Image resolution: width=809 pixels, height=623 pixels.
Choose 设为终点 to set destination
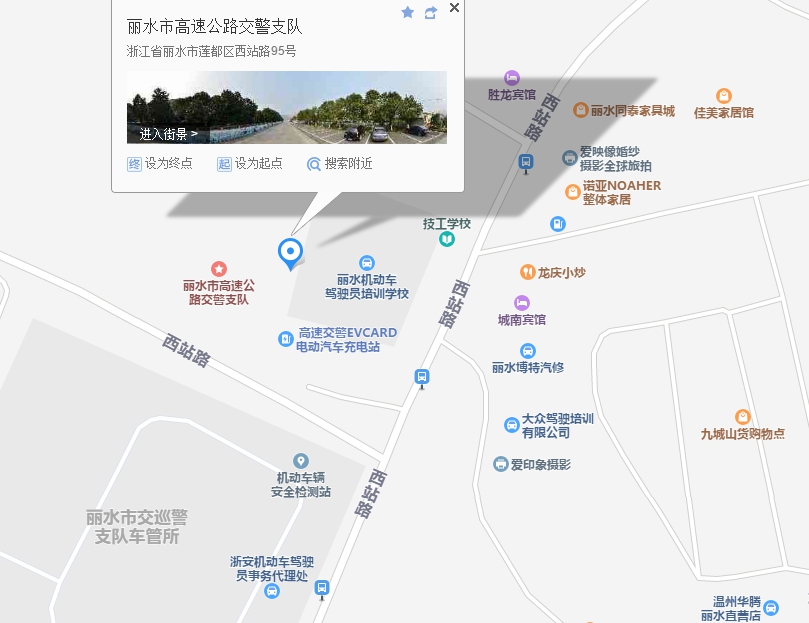coord(160,164)
